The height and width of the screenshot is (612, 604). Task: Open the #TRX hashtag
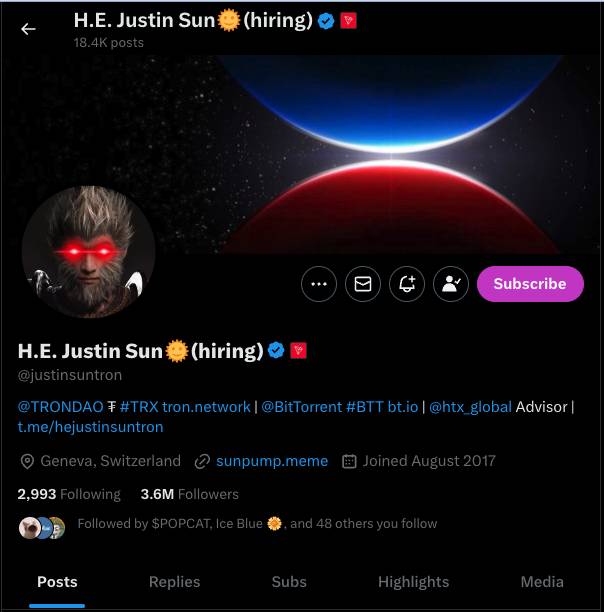coord(142,407)
